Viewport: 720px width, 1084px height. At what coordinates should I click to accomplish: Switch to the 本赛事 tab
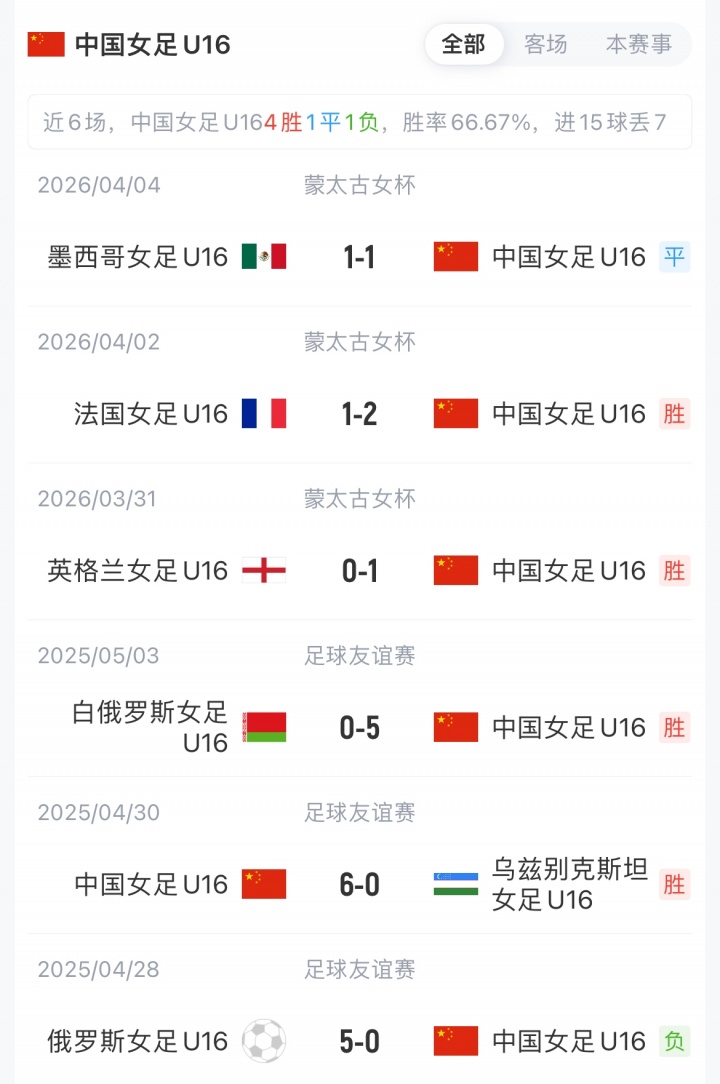(639, 44)
